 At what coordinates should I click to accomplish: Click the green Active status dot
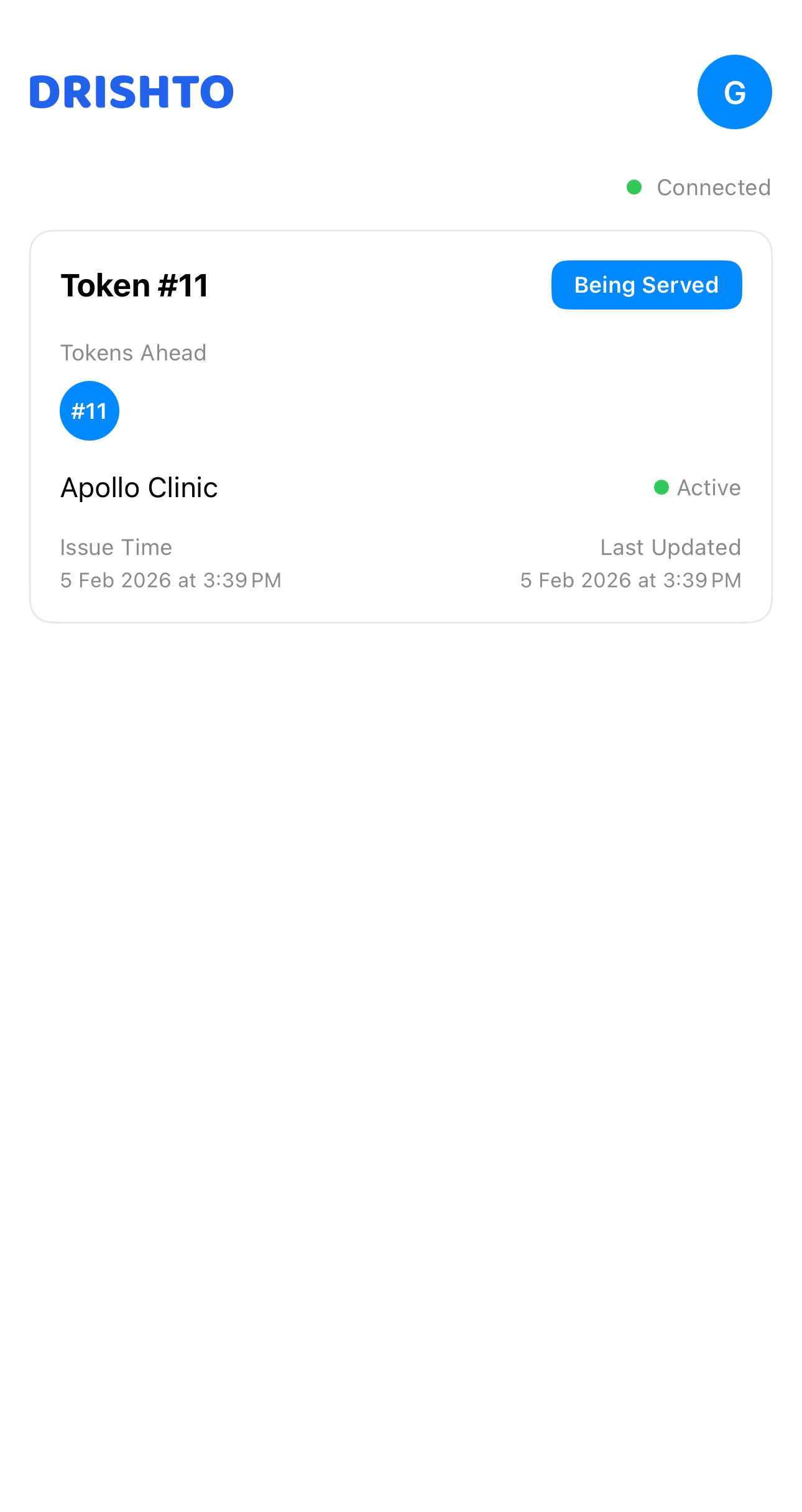[x=661, y=487]
